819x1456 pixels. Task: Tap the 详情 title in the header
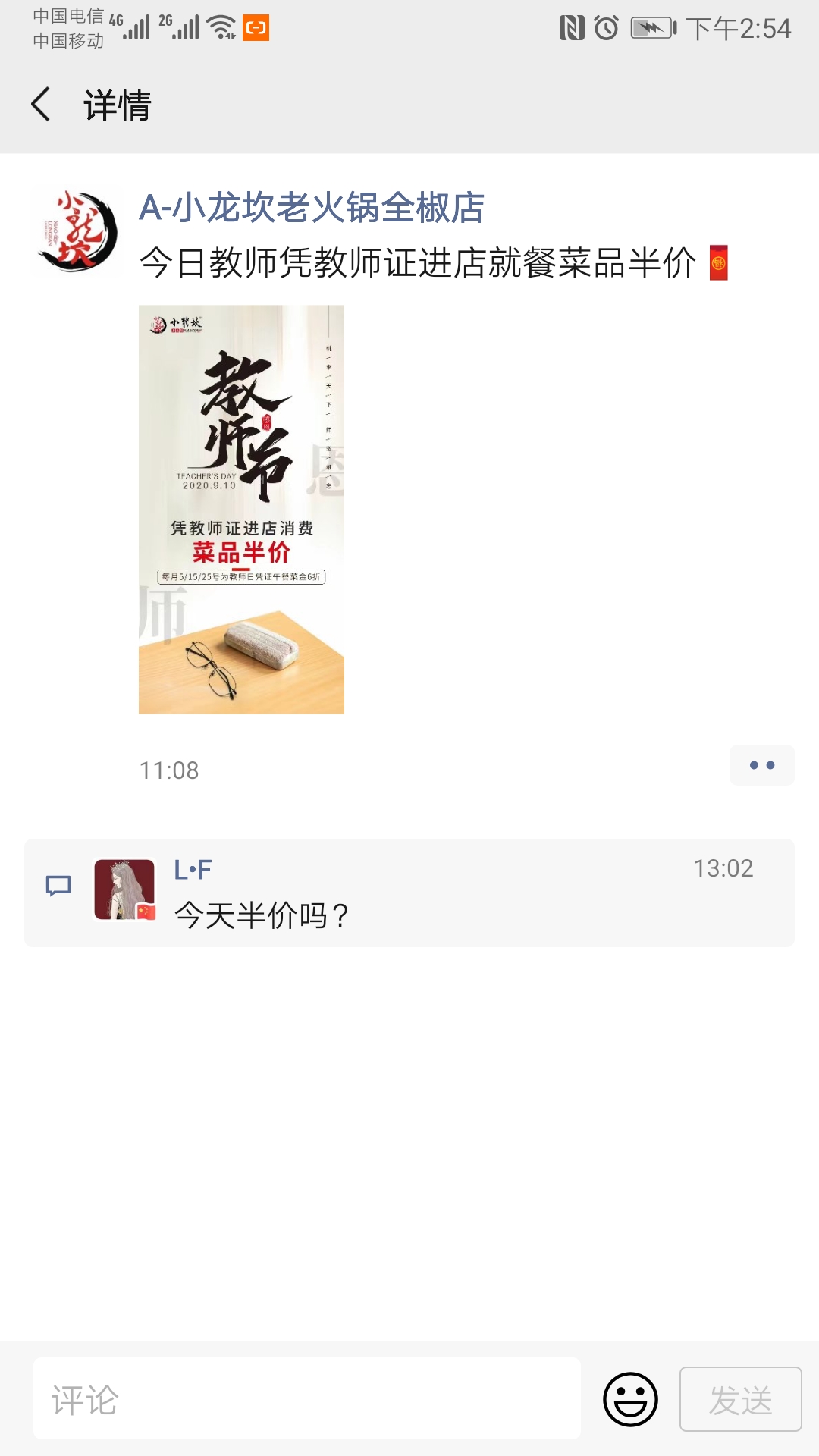tap(117, 106)
